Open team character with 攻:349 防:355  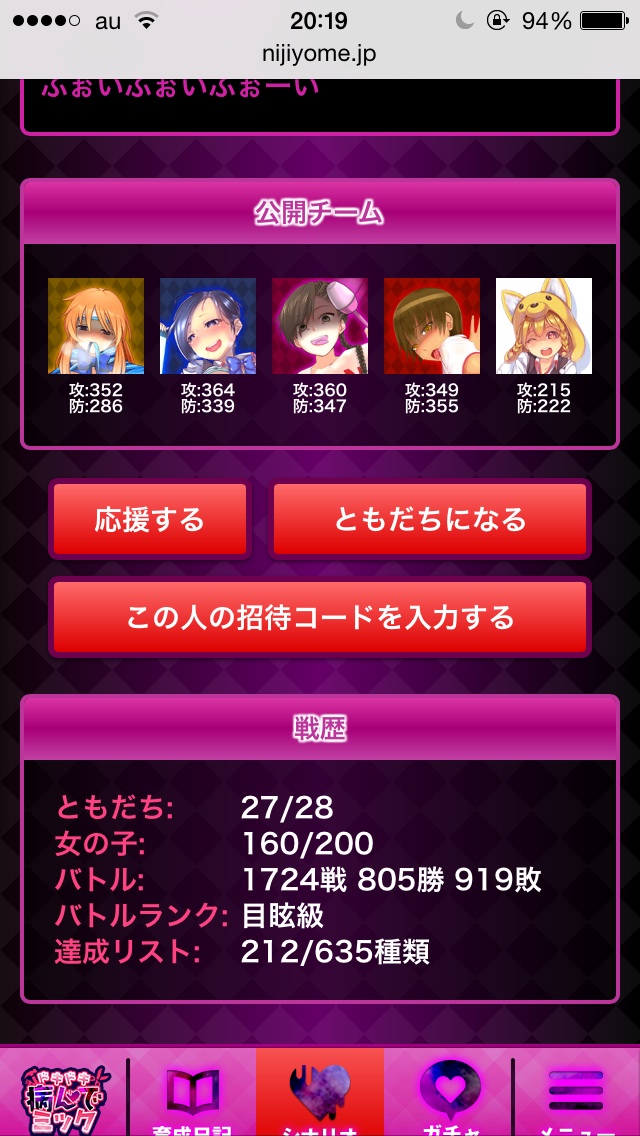click(x=432, y=326)
